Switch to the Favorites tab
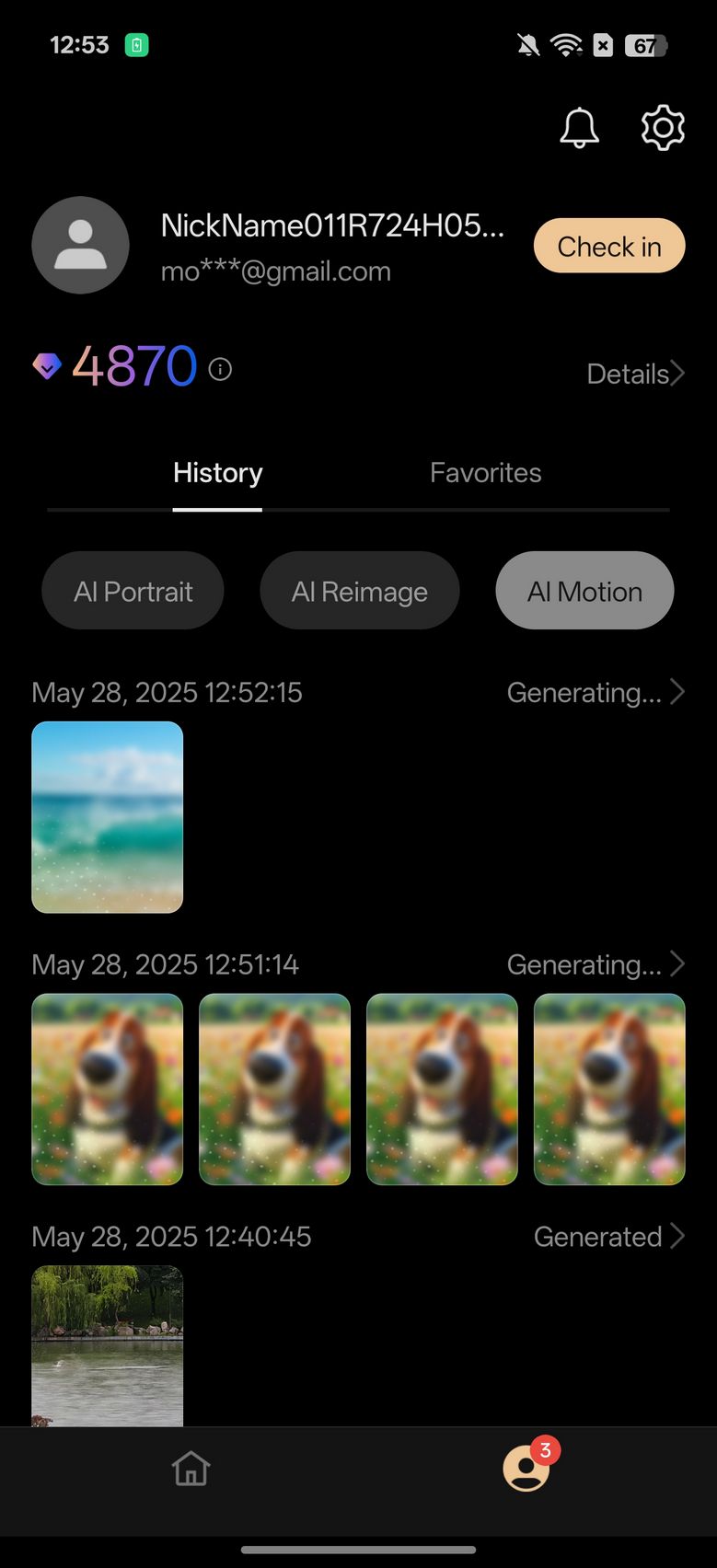 pyautogui.click(x=485, y=473)
